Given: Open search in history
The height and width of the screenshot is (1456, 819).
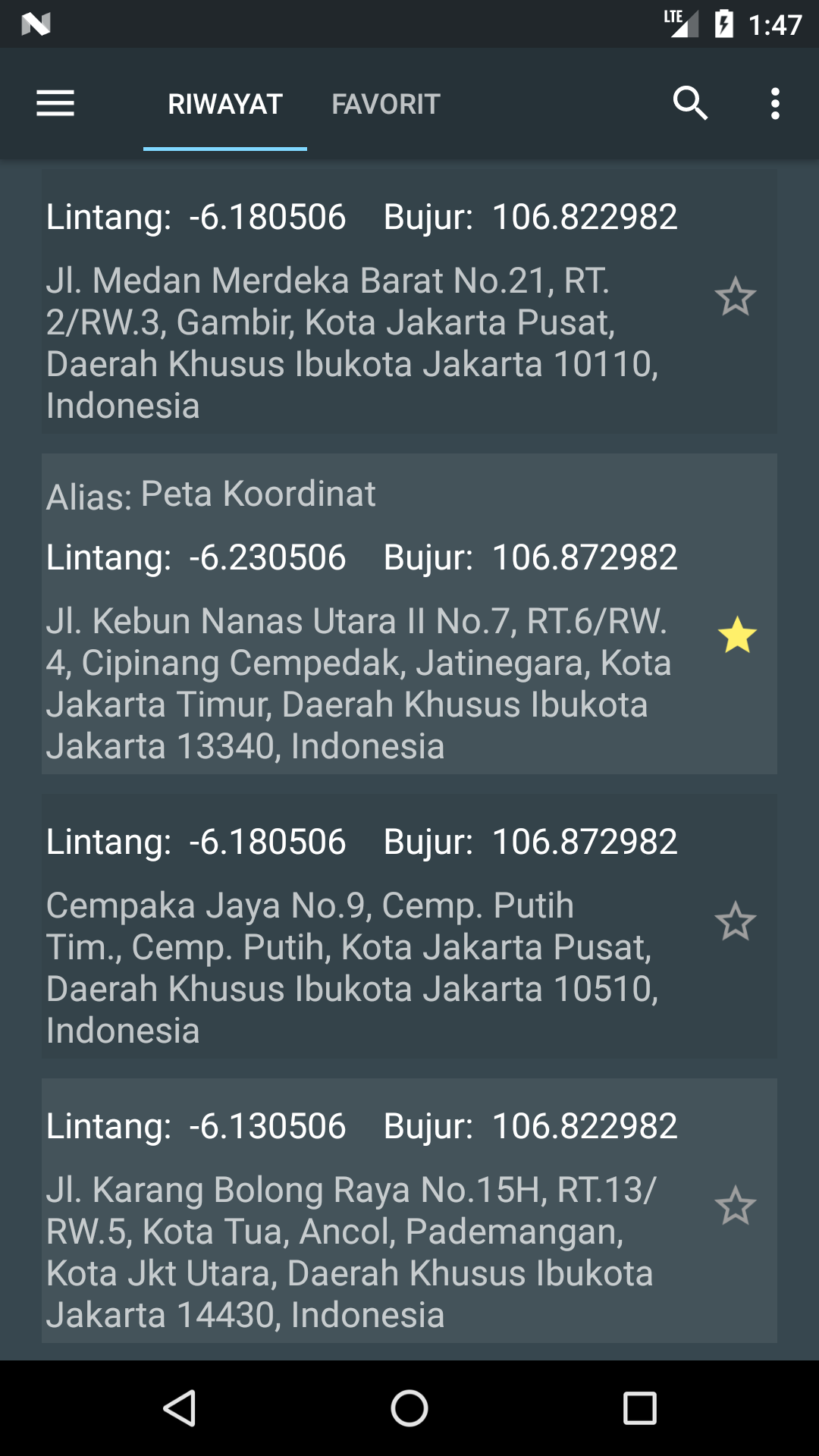Looking at the screenshot, I should pyautogui.click(x=690, y=103).
